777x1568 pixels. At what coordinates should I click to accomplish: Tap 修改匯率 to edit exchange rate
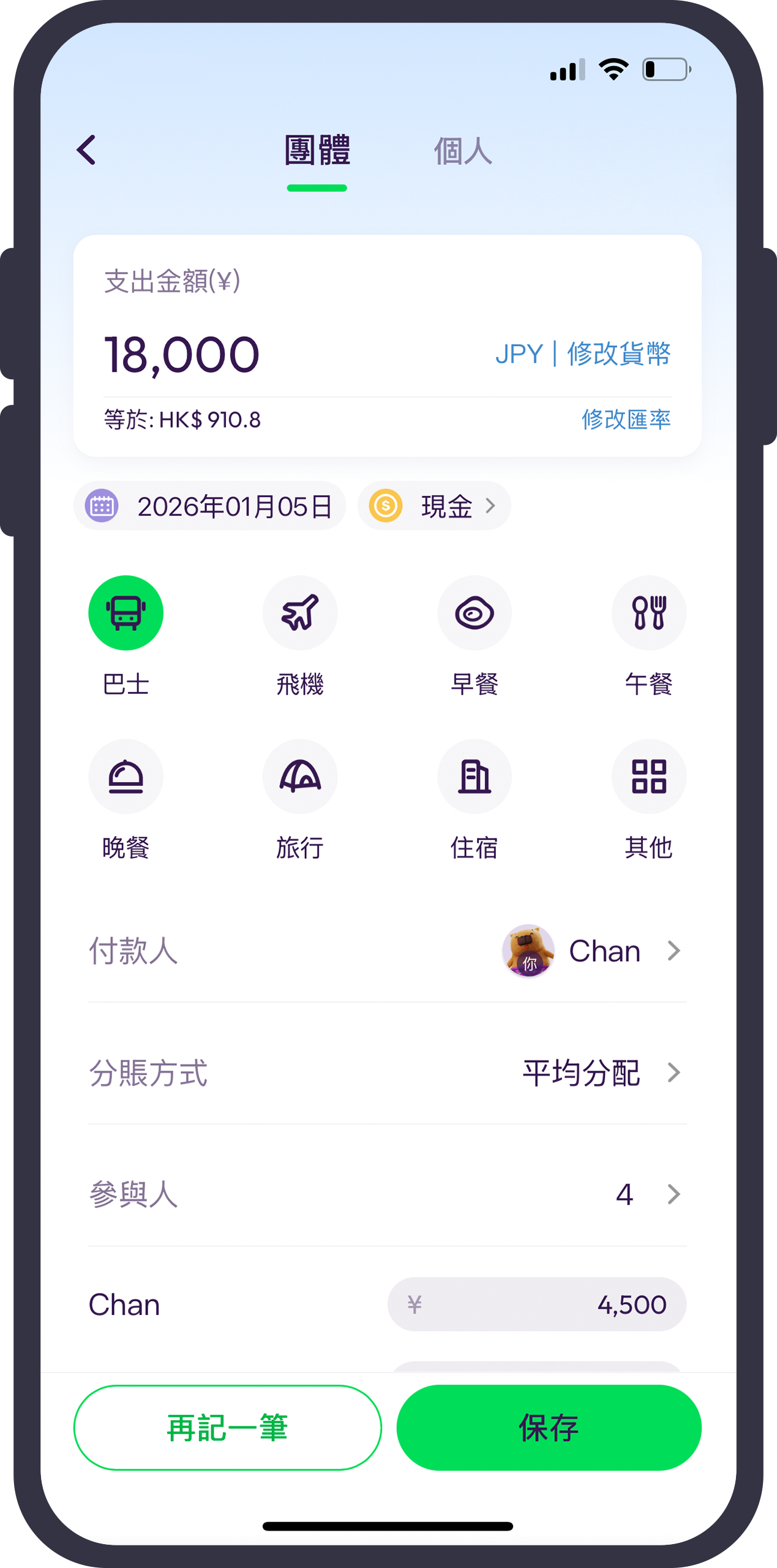pos(625,420)
